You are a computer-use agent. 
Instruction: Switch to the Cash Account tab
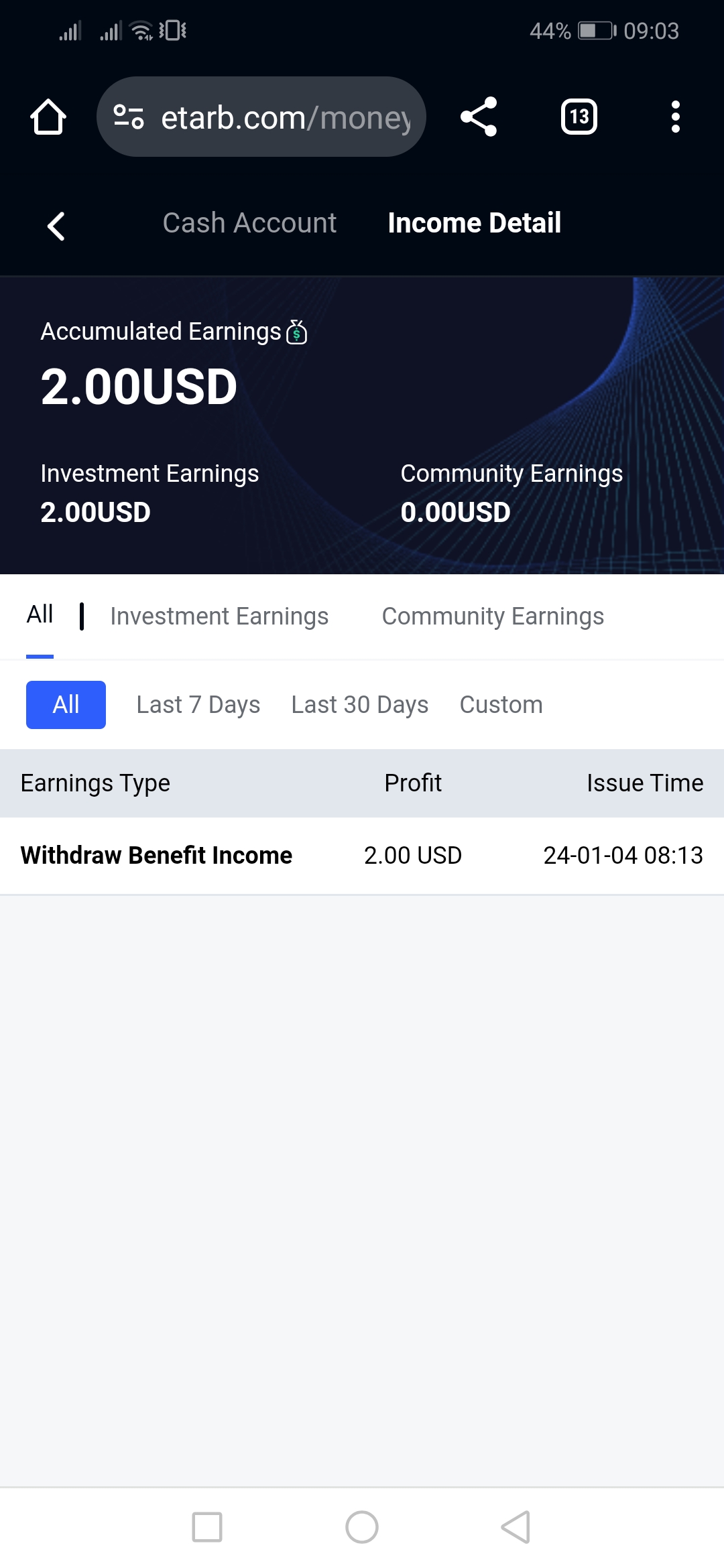(249, 222)
